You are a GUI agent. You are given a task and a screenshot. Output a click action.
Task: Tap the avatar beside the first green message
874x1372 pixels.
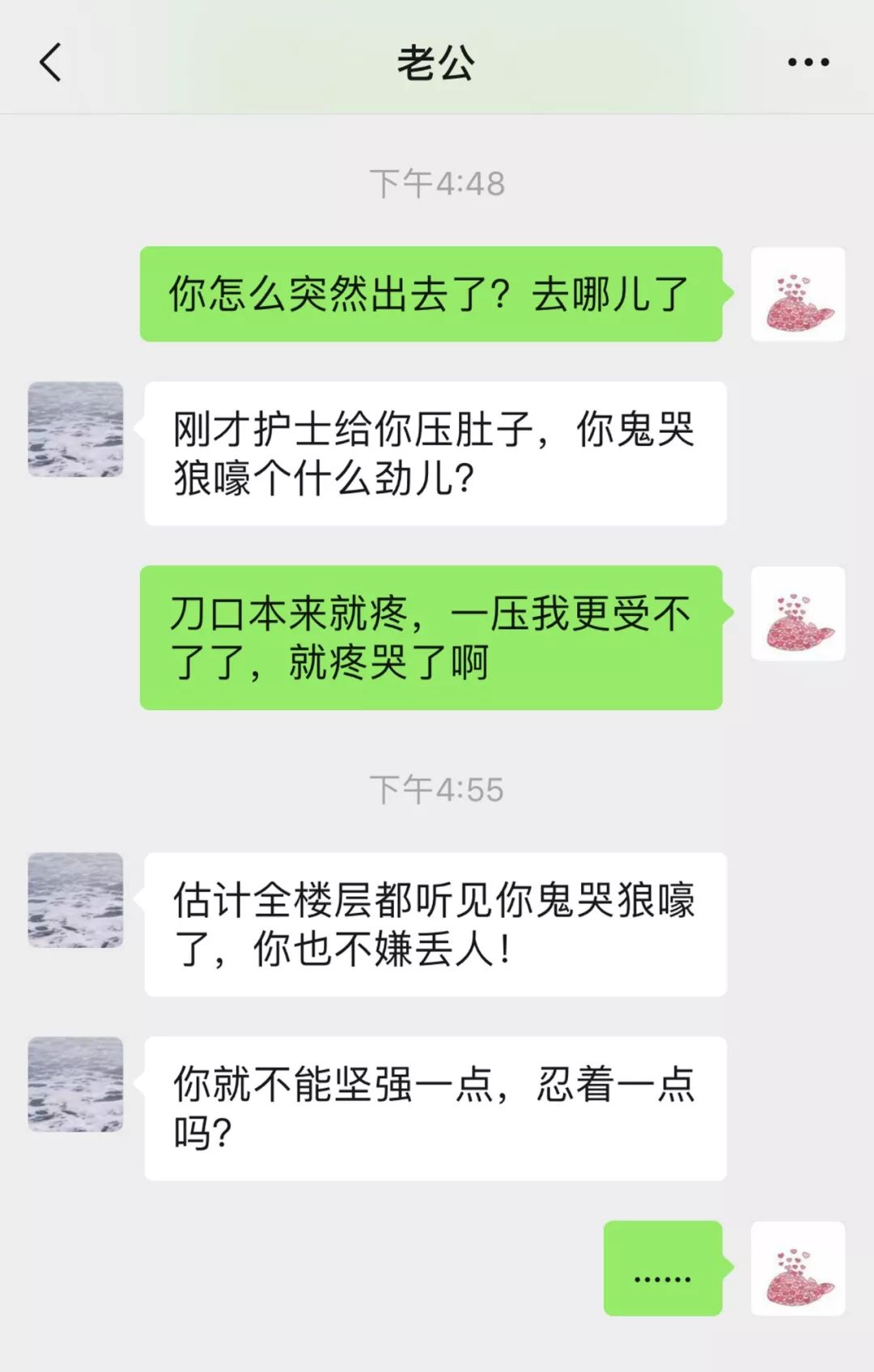(799, 295)
